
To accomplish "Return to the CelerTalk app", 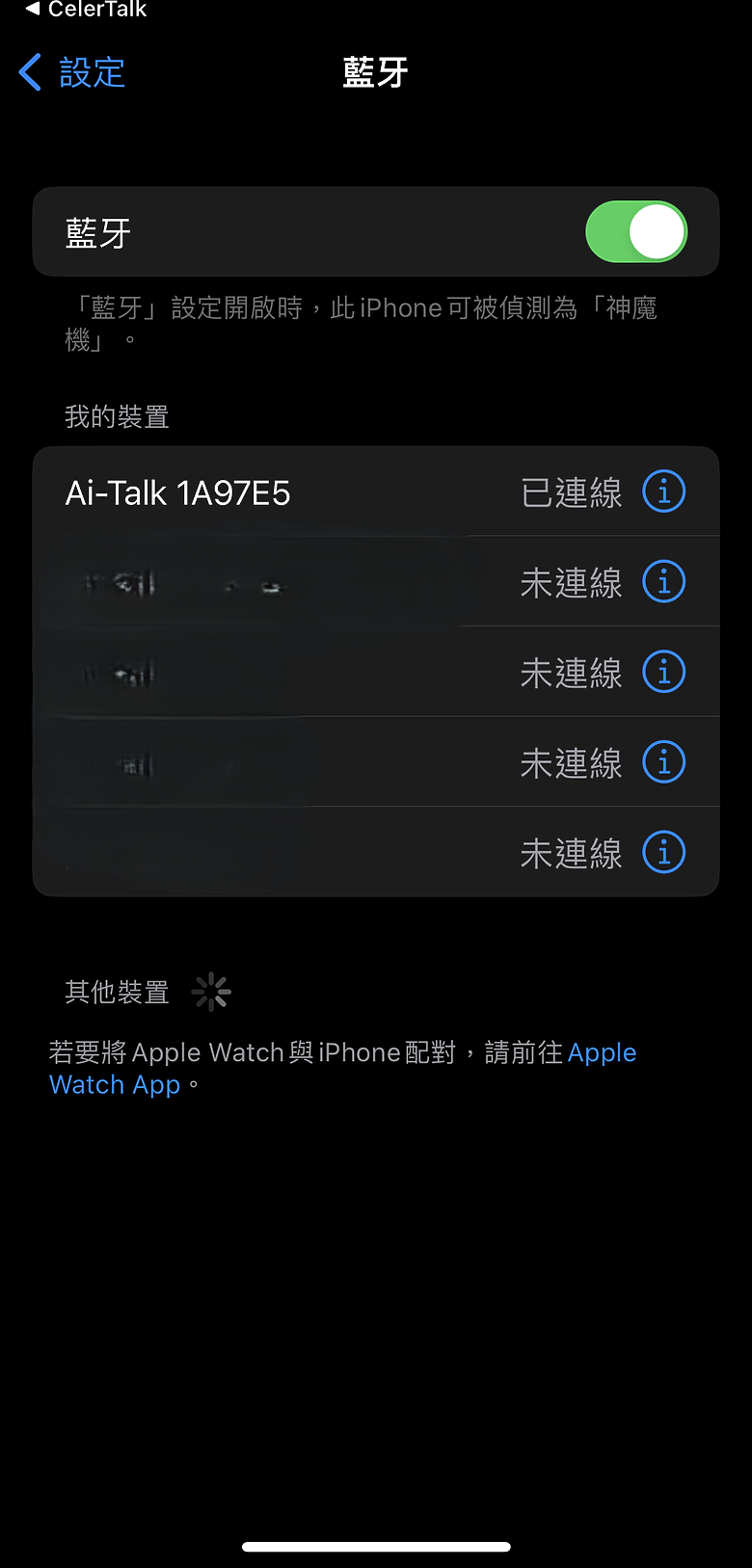I will (x=87, y=10).
